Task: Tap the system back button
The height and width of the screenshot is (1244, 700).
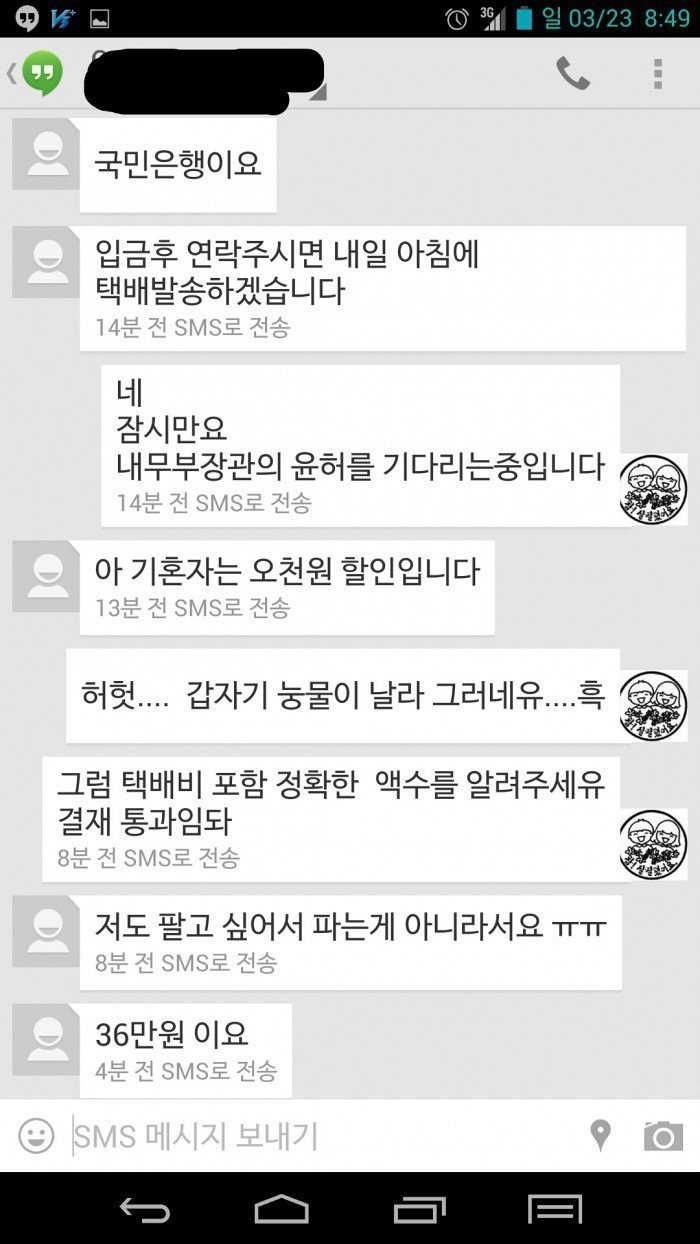Action: pyautogui.click(x=145, y=1210)
